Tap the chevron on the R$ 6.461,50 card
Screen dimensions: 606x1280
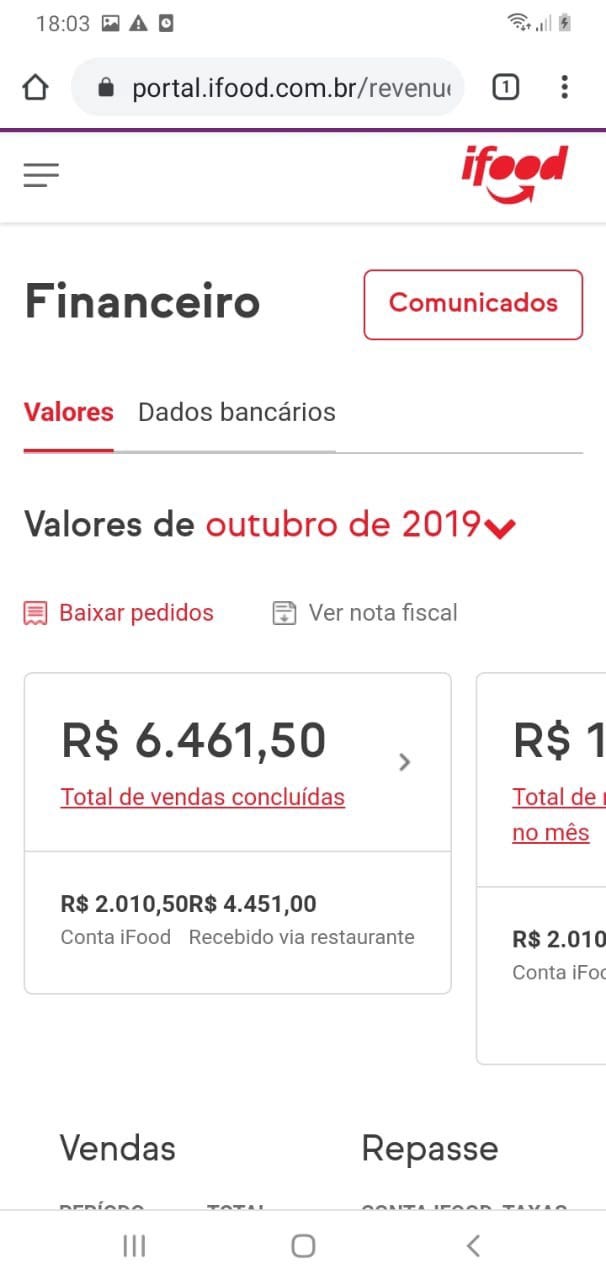coord(405,762)
